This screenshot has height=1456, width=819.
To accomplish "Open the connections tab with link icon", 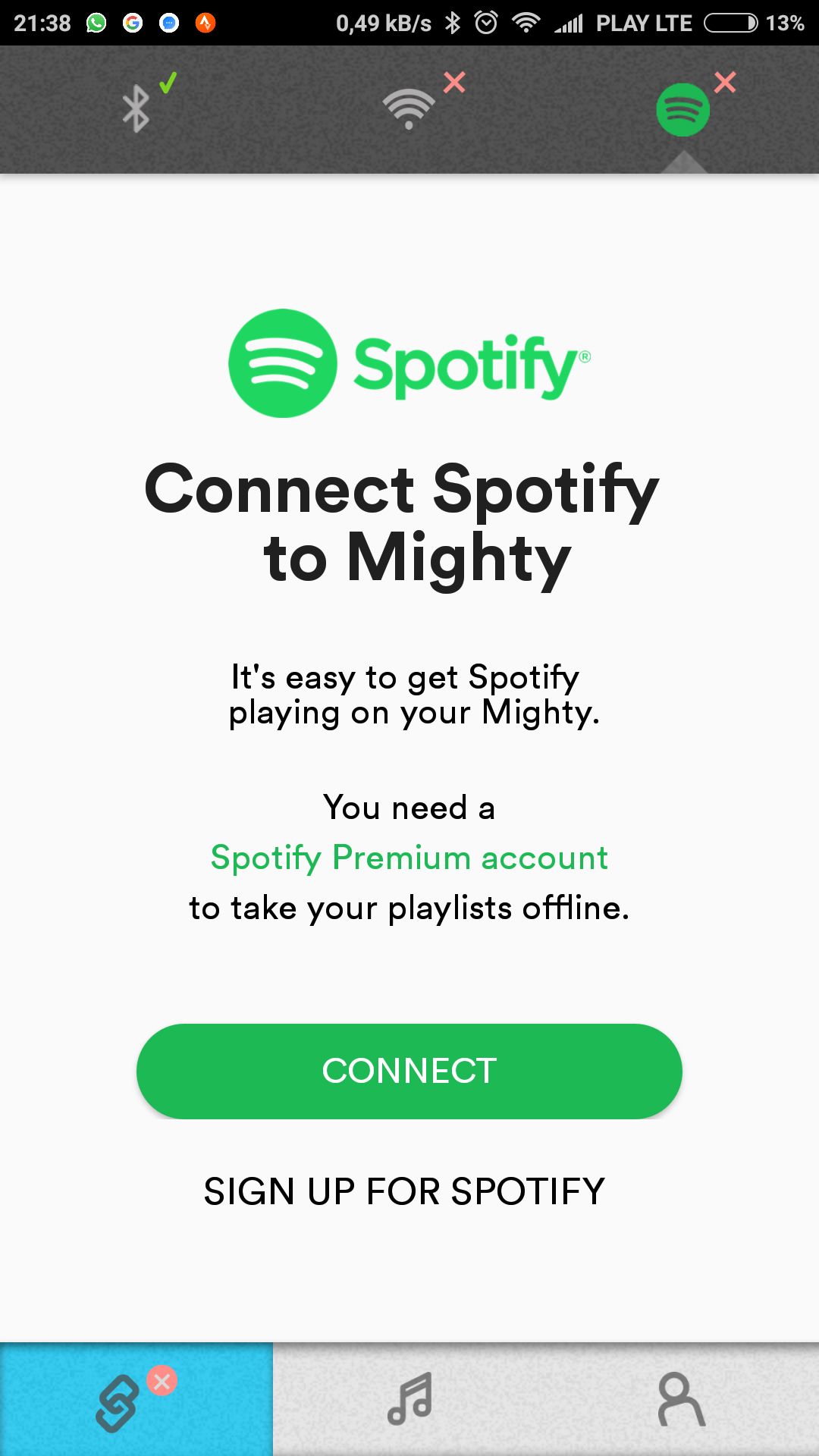I will 136,1399.
